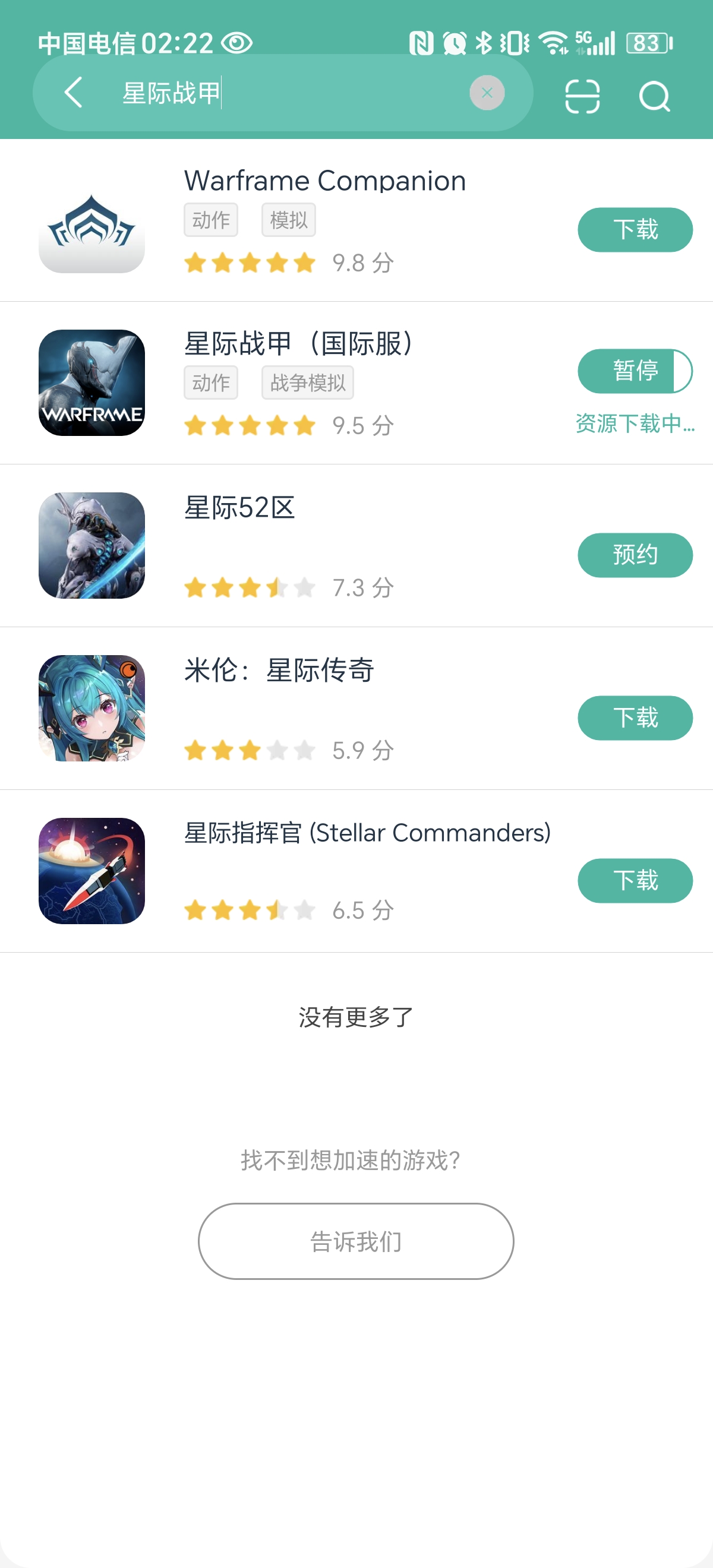Screen dimensions: 713x1568
Task: Open the 米伦：星际传奇 game icon
Action: click(92, 709)
